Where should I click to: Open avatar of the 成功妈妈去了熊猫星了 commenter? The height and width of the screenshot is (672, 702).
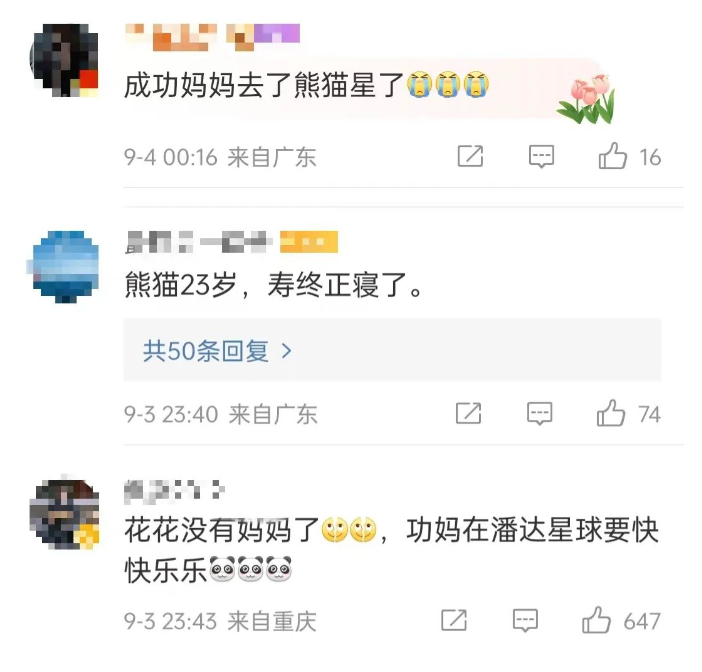[x=66, y=62]
